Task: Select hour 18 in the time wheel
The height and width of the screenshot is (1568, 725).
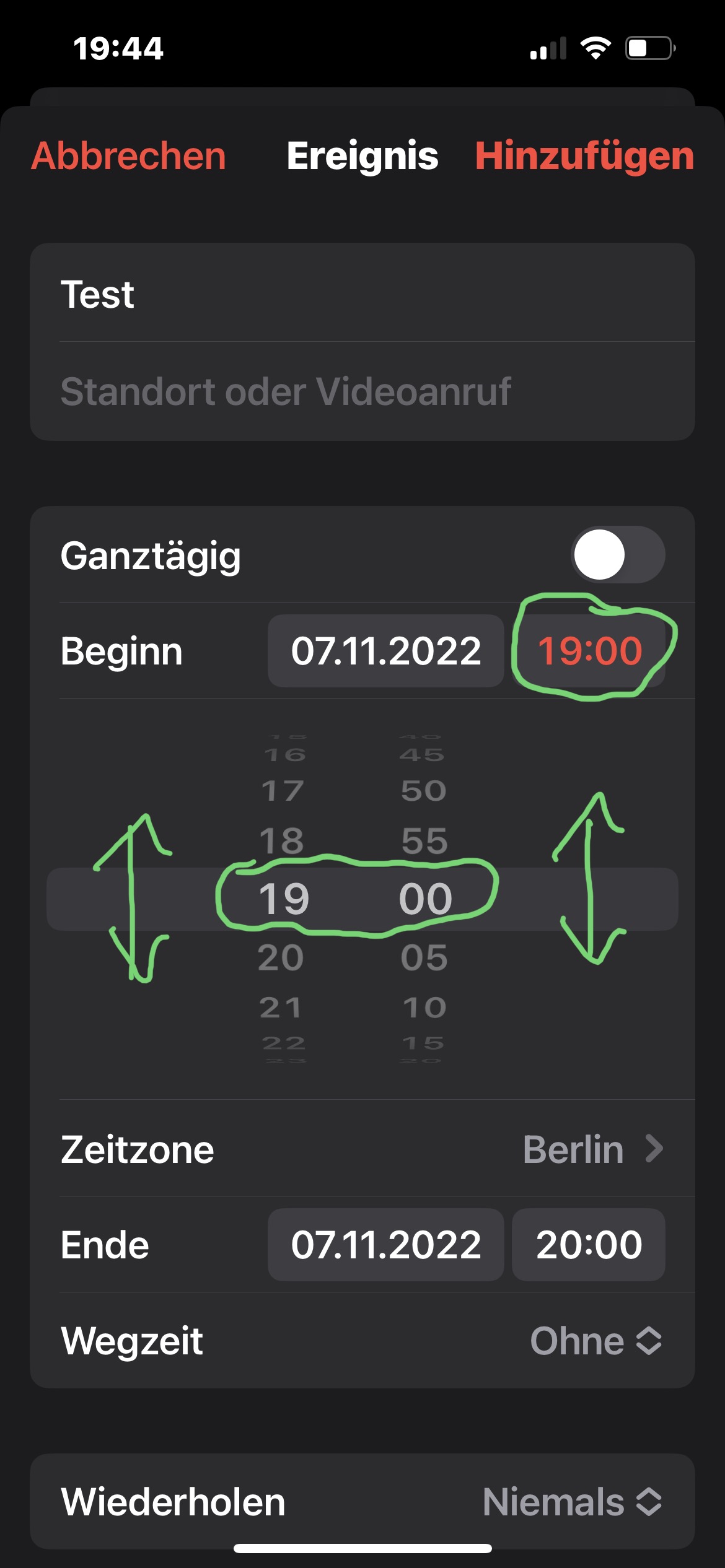Action: coord(281,841)
